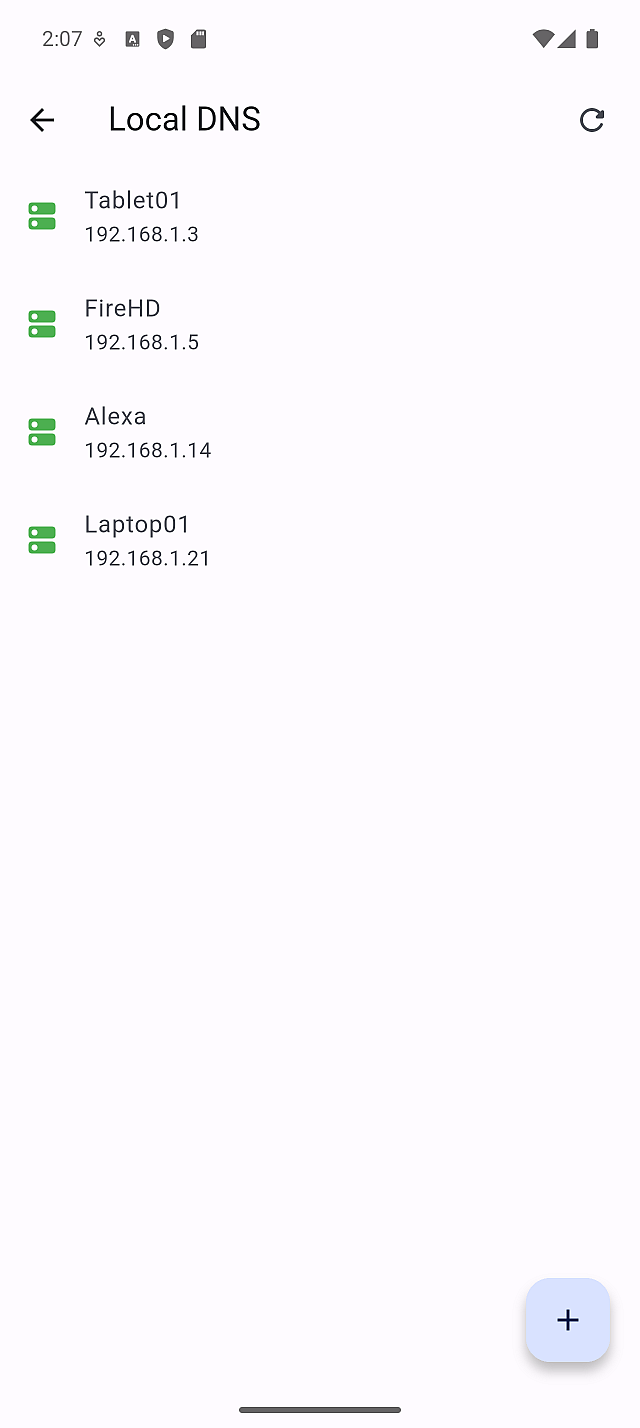Add a new local DNS record

click(x=567, y=1319)
